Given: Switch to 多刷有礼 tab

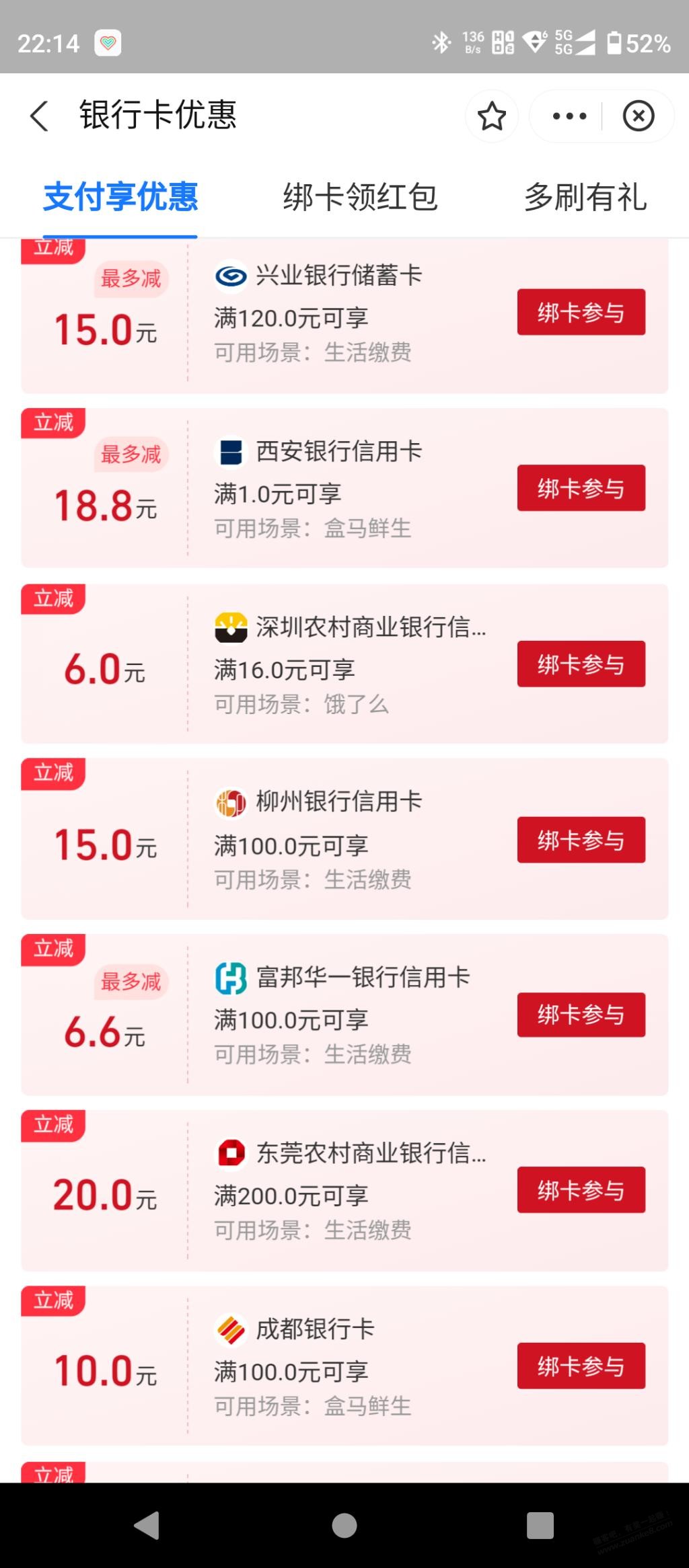Looking at the screenshot, I should coord(585,198).
